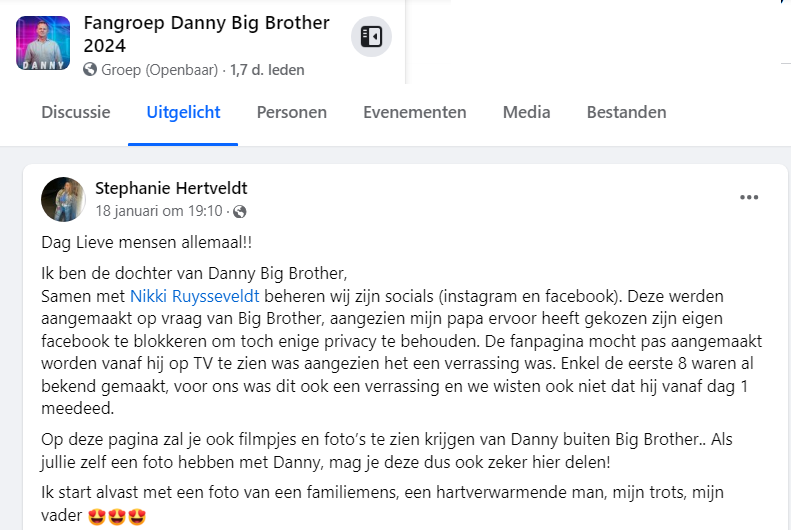Open Nikki Ruysseveldt's tagged profile link
791x530 pixels.
pyautogui.click(x=193, y=296)
